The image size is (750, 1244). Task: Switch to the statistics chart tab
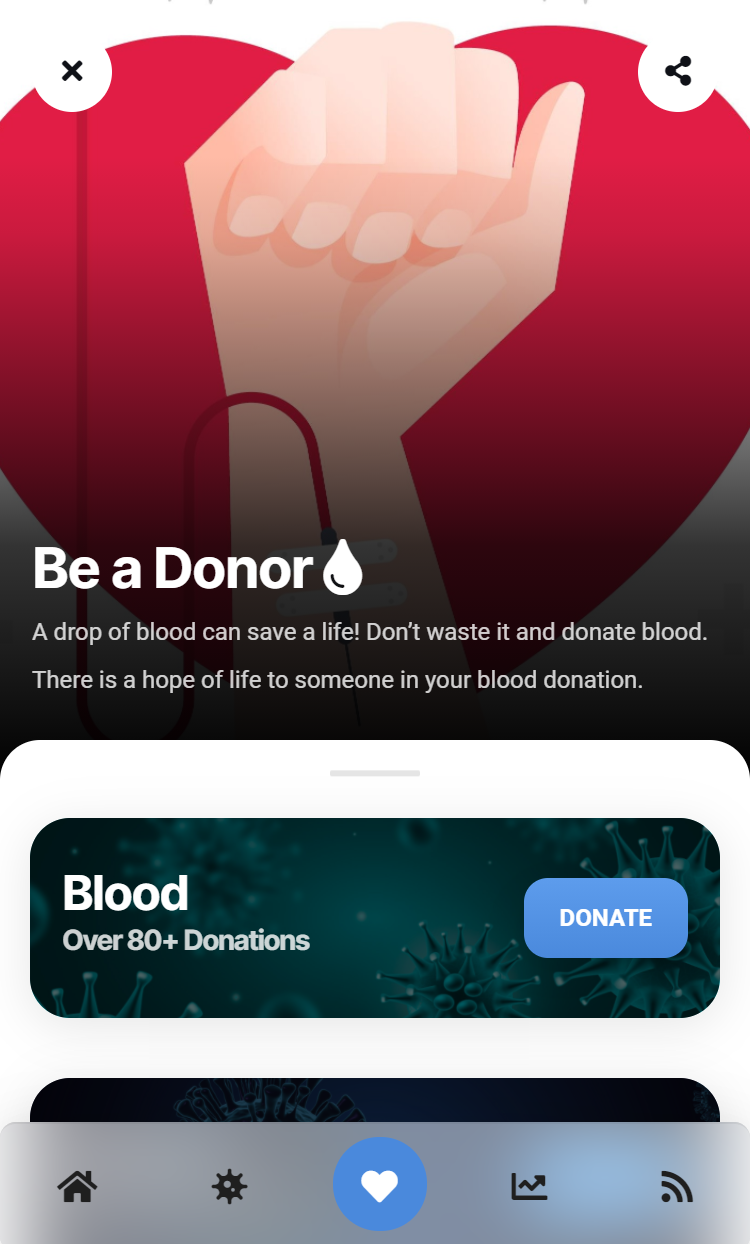(x=529, y=1186)
